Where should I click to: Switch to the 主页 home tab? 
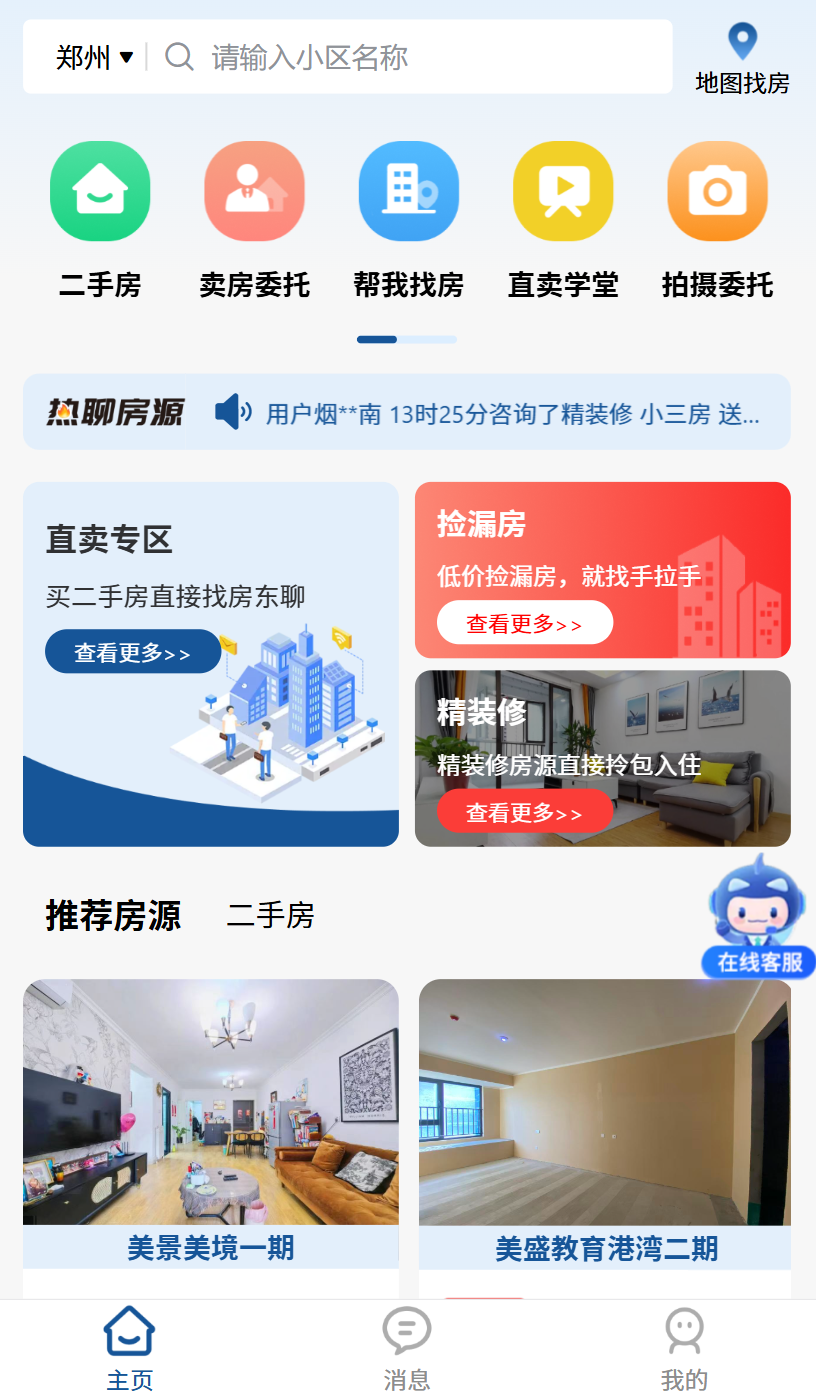coord(127,1345)
